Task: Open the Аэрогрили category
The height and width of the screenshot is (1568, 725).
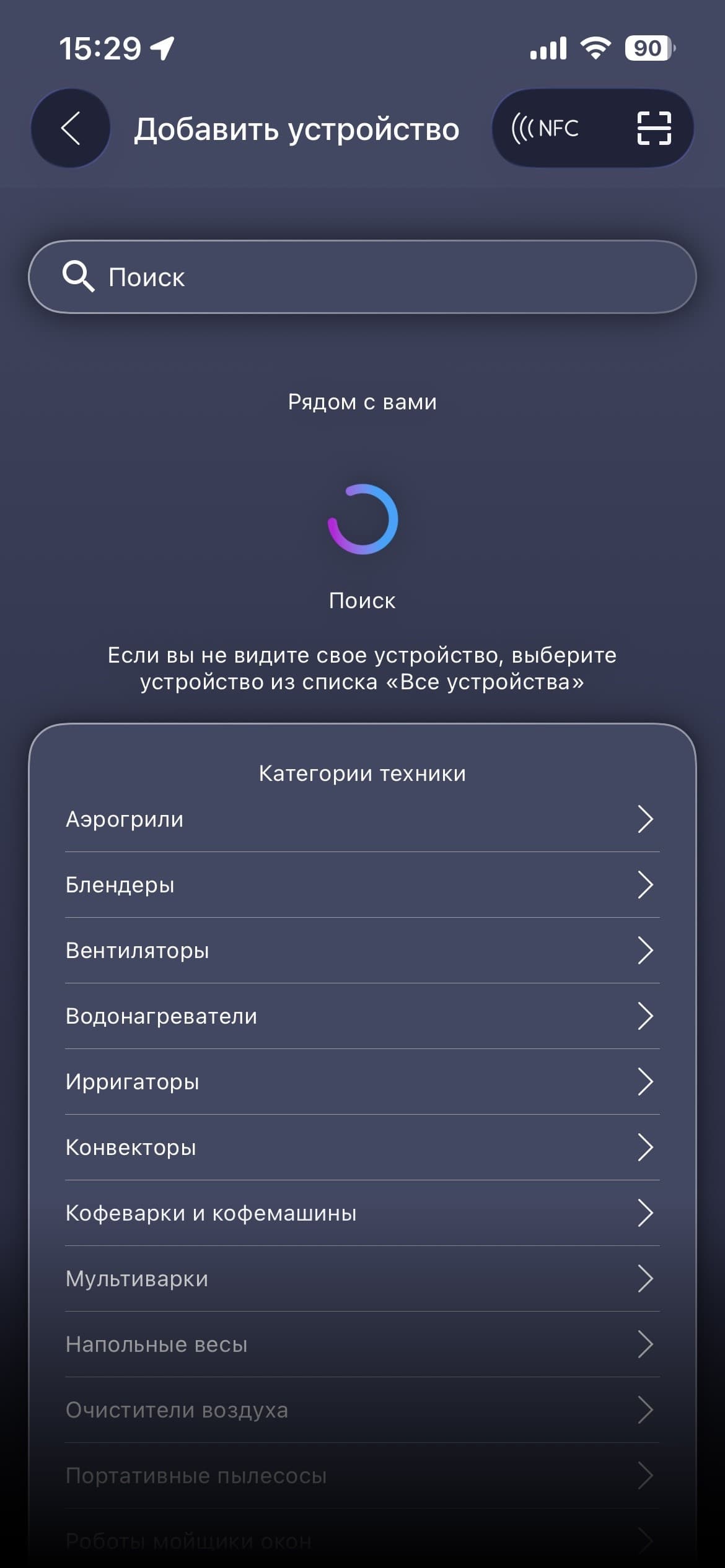Action: coord(362,819)
